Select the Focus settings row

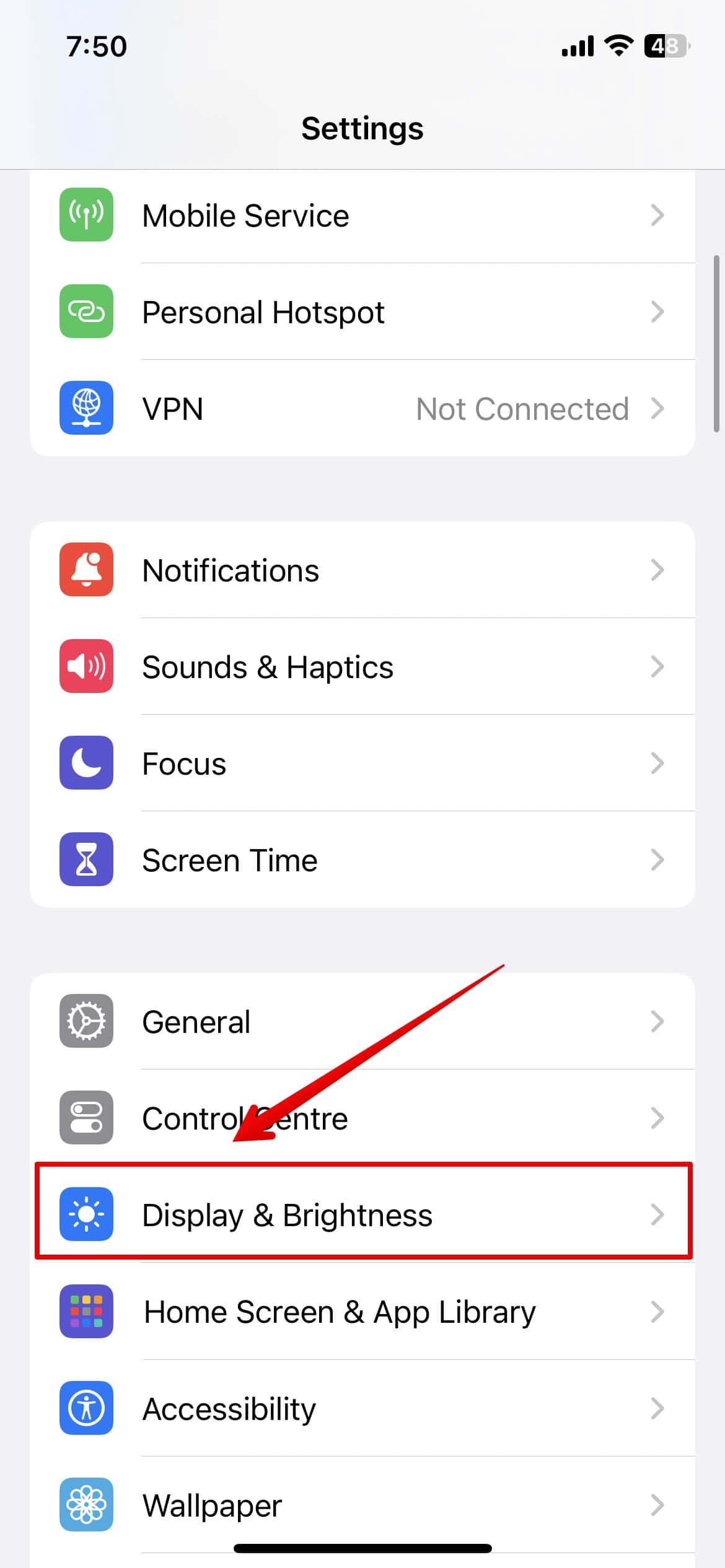pyautogui.click(x=362, y=764)
